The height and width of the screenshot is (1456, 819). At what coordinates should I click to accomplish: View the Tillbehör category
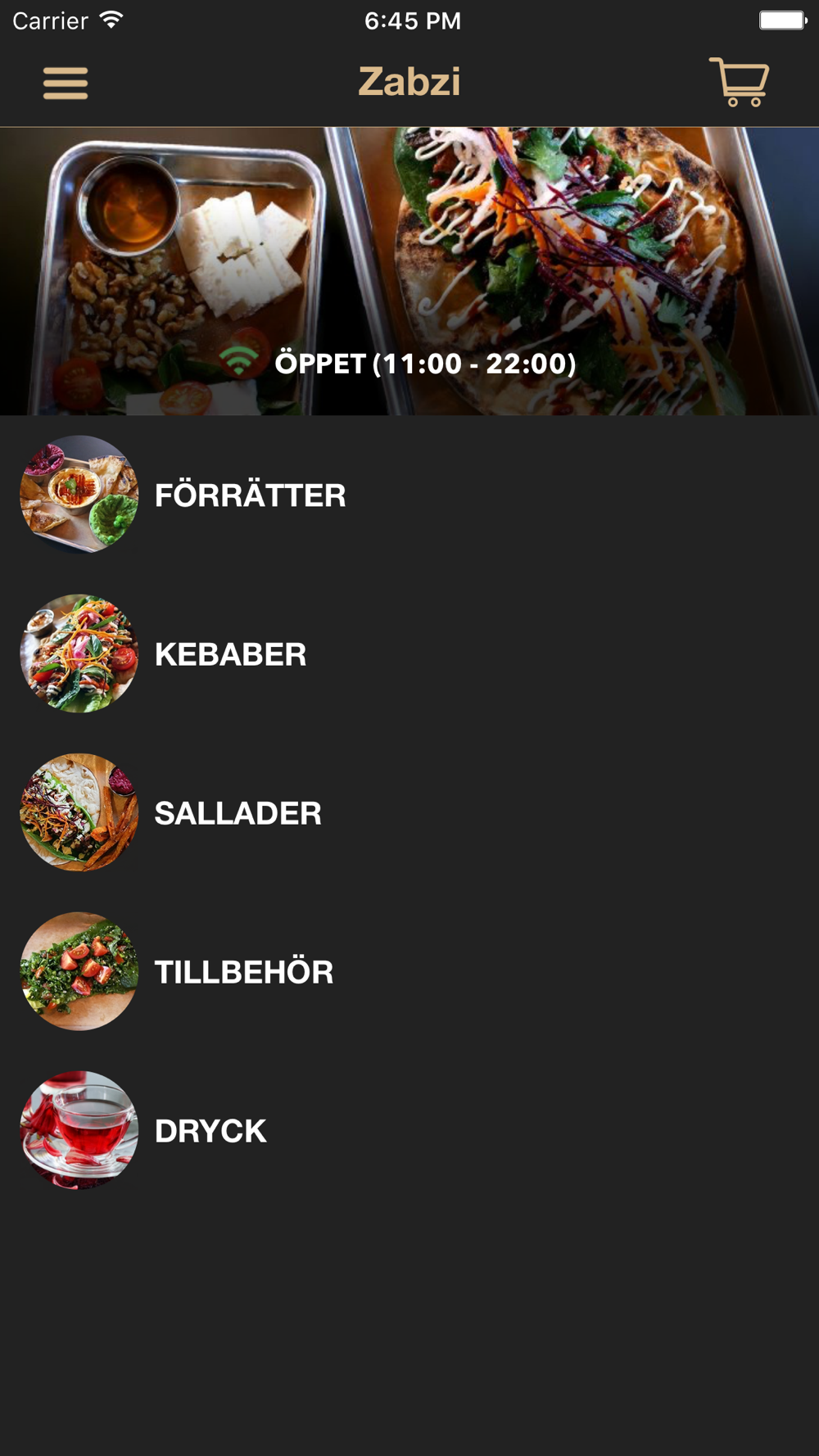click(x=243, y=972)
